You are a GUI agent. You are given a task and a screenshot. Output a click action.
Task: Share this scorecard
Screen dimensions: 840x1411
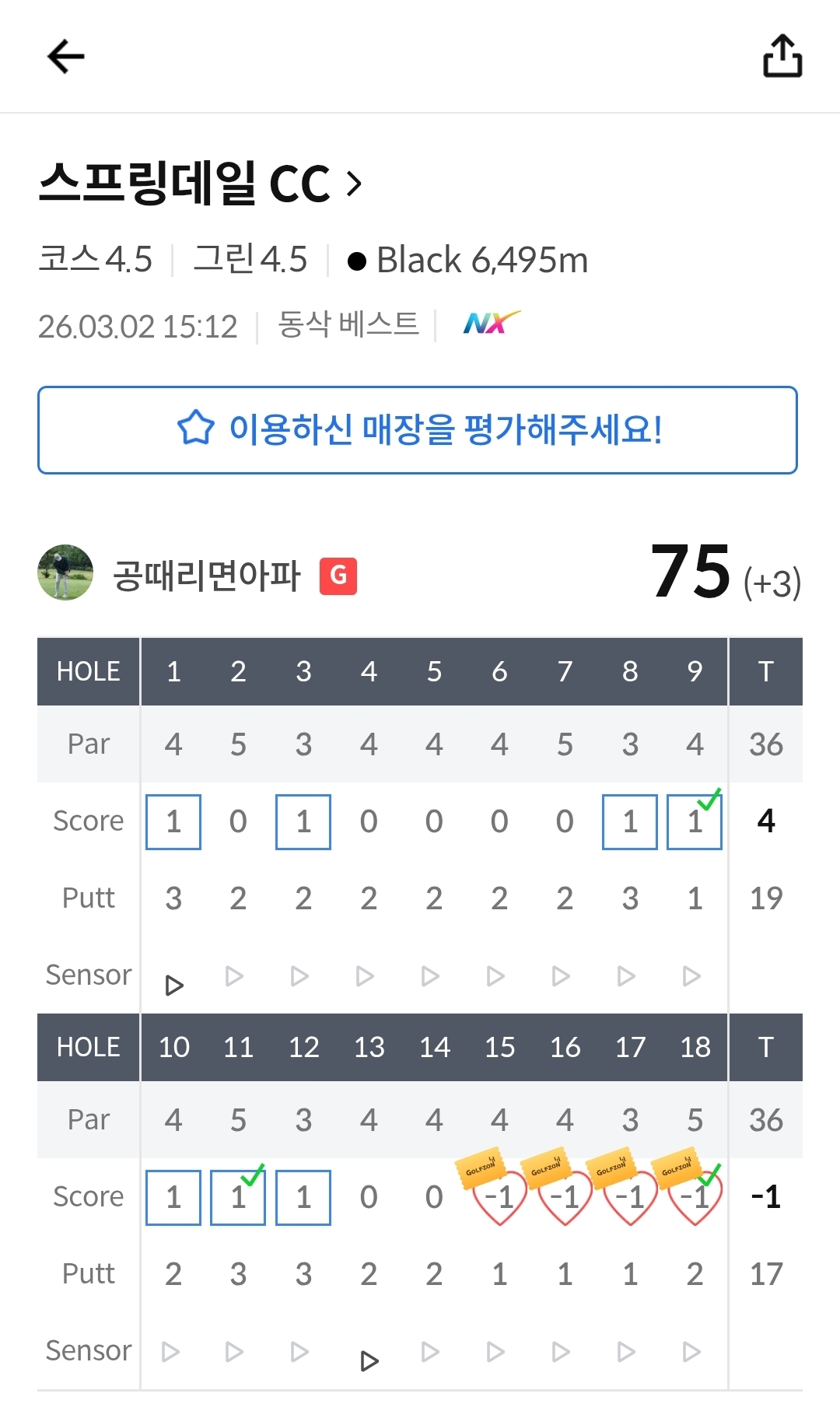tap(782, 56)
